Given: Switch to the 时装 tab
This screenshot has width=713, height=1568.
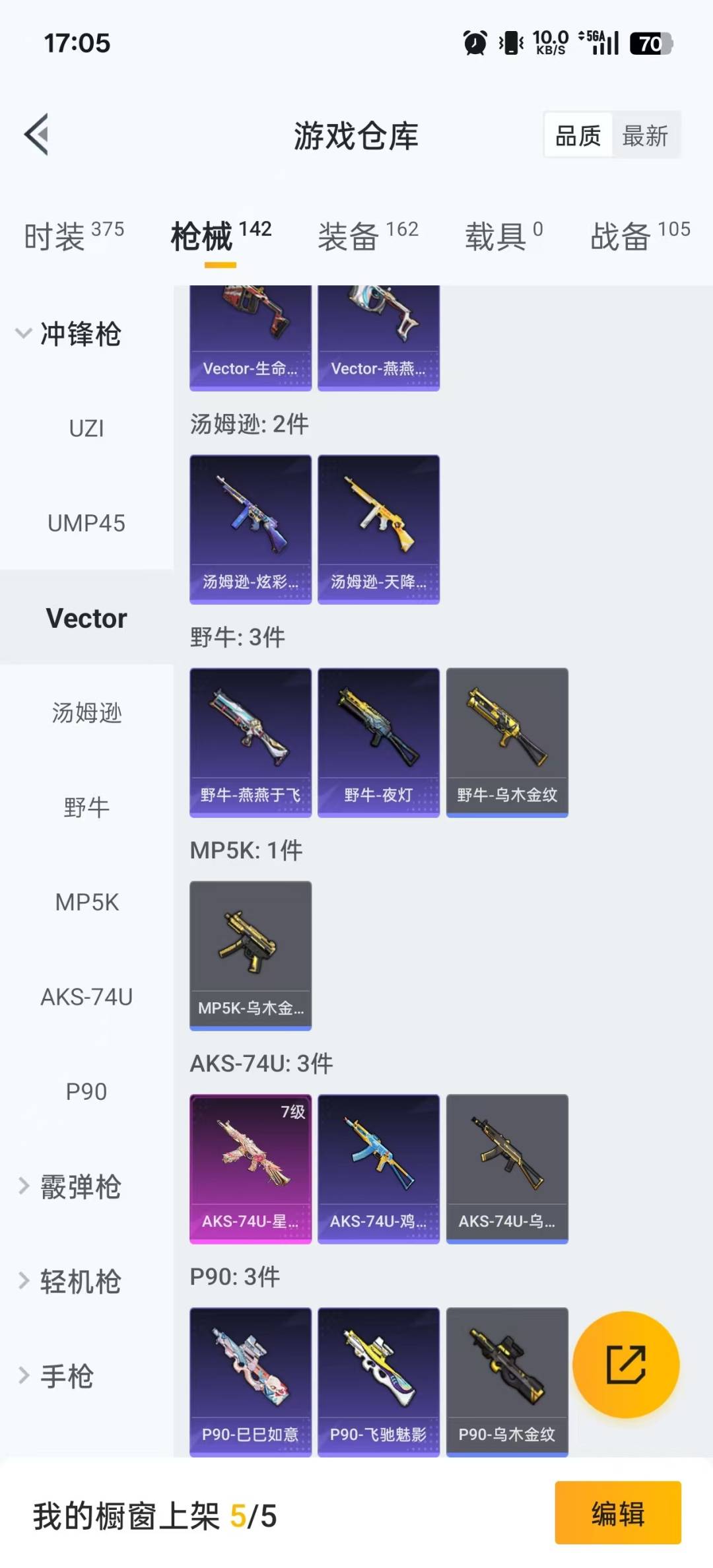Looking at the screenshot, I should coord(73,236).
